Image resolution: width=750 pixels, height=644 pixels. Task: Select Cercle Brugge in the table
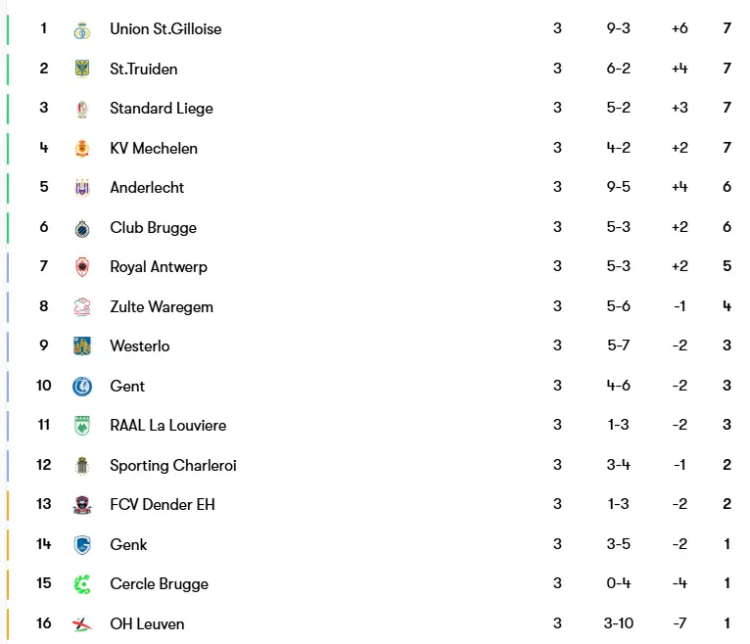159,584
